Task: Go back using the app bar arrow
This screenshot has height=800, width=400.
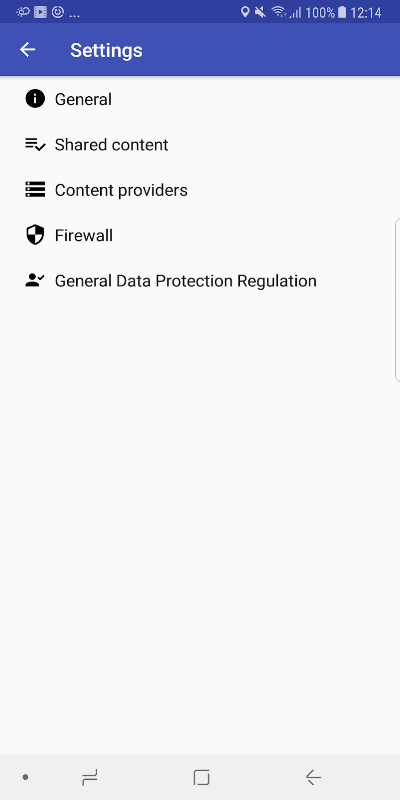Action: tap(28, 49)
